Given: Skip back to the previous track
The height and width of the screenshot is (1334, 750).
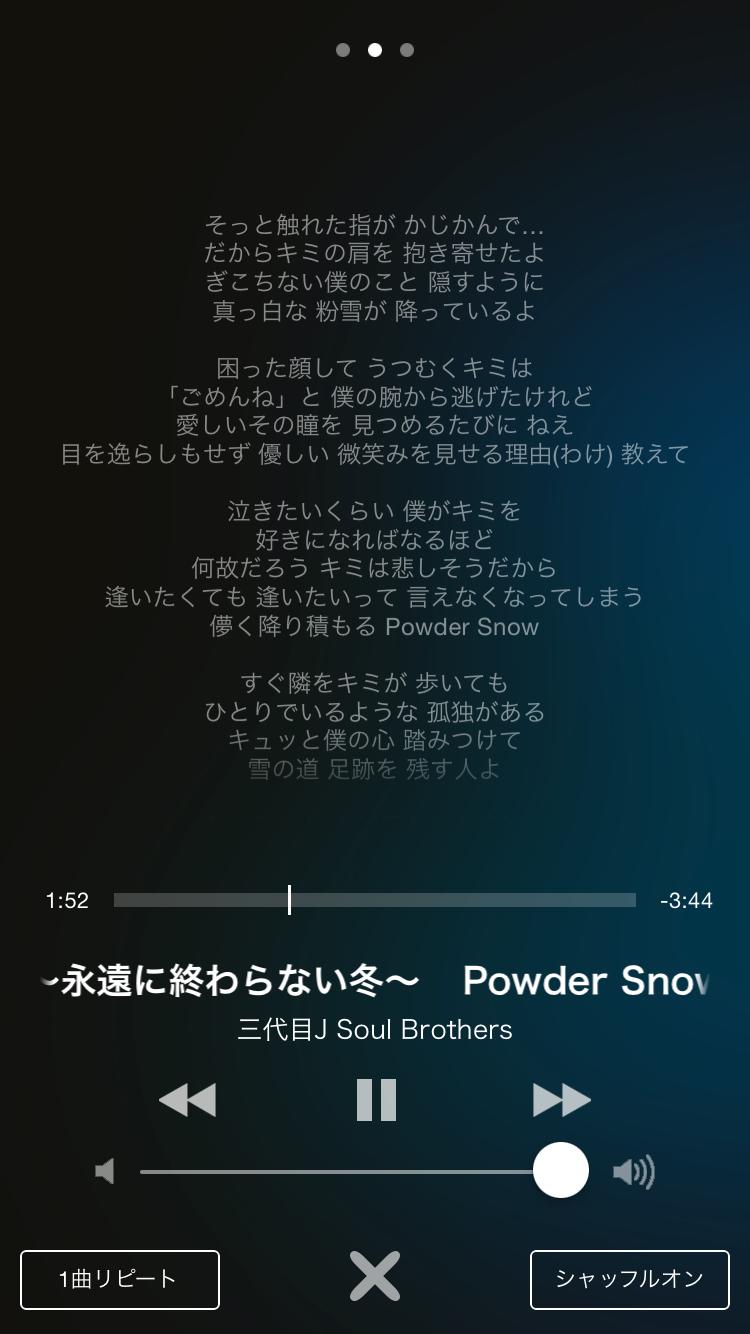Looking at the screenshot, I should (x=188, y=1100).
